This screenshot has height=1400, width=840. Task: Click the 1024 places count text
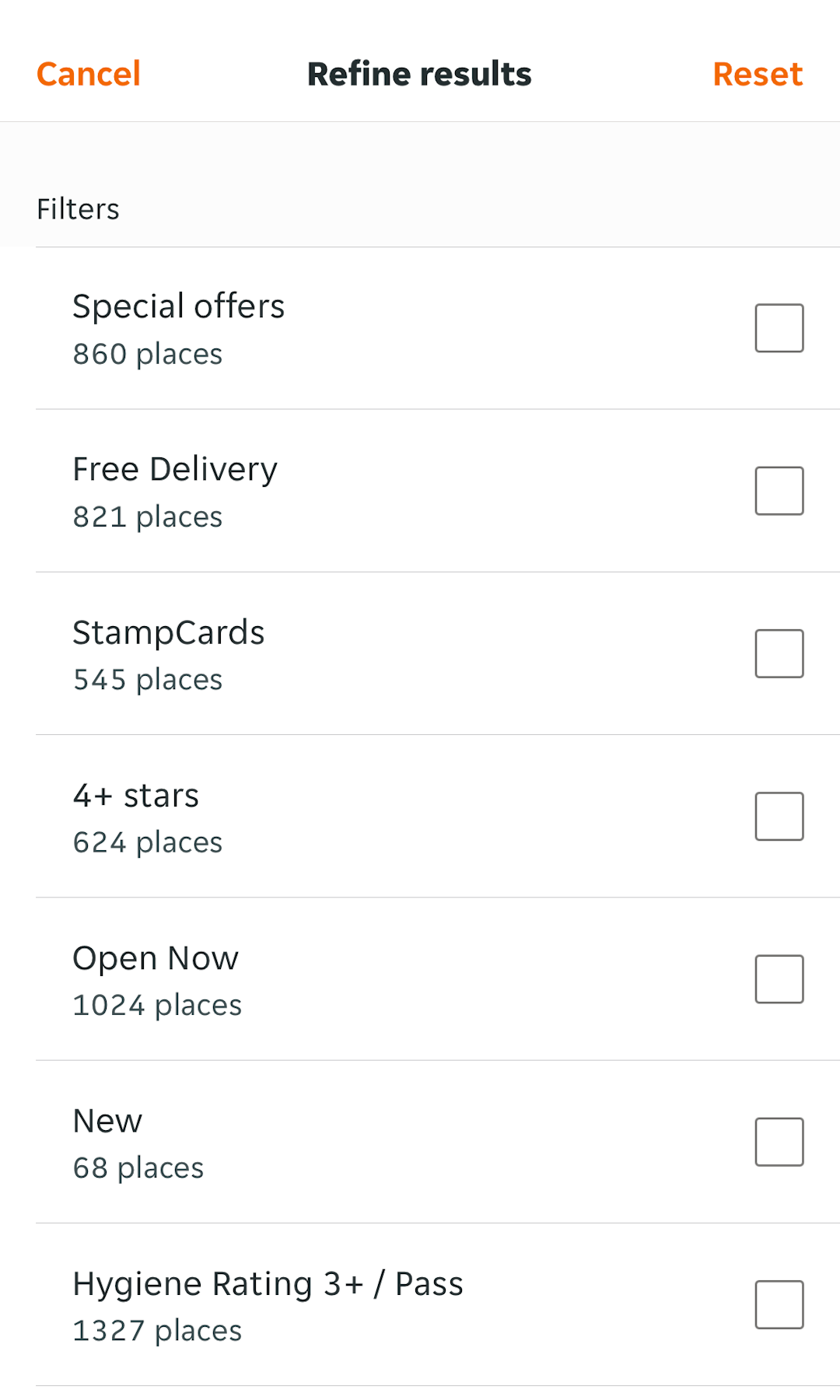[156, 1005]
